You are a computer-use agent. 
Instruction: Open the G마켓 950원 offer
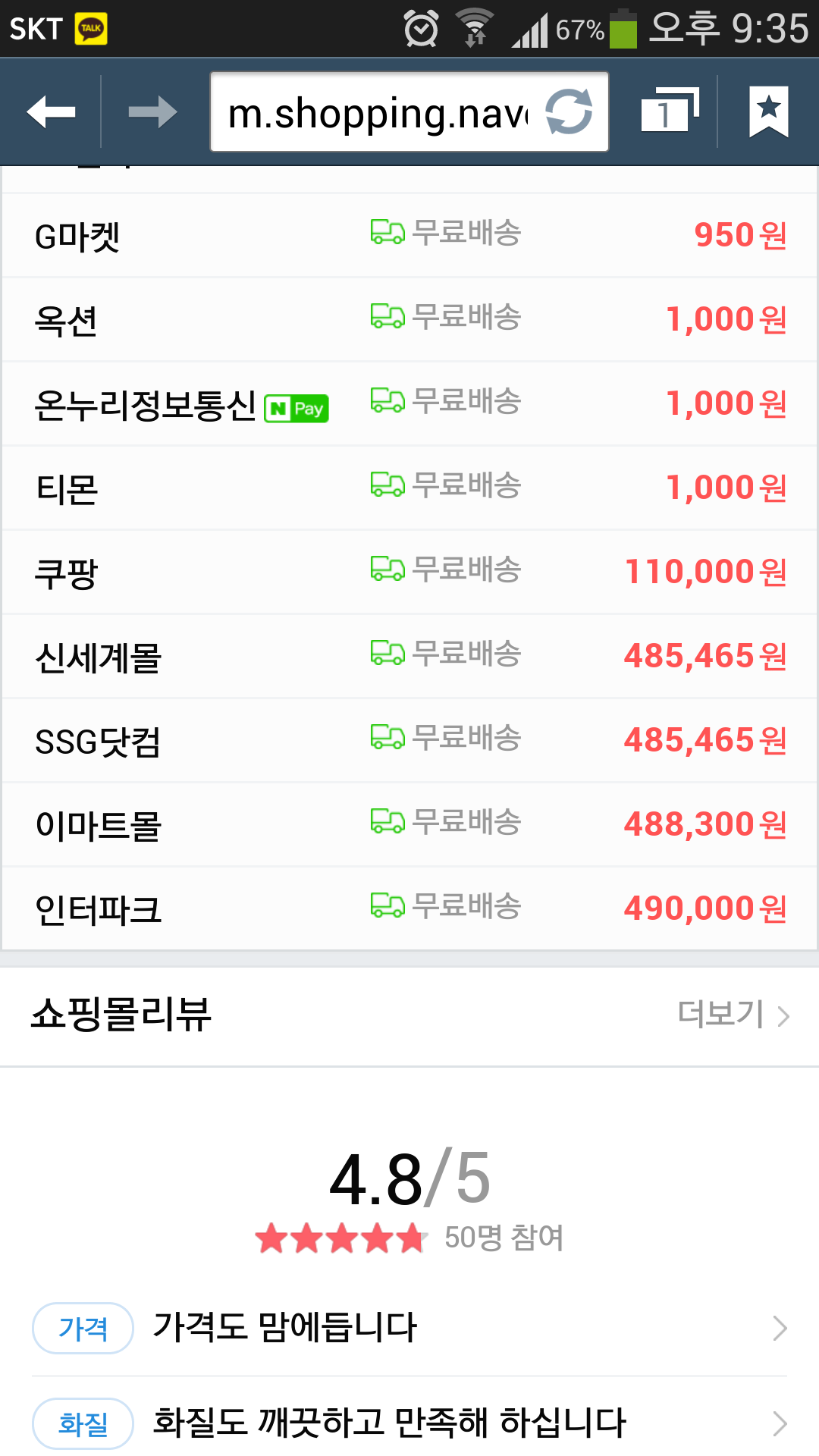[409, 235]
